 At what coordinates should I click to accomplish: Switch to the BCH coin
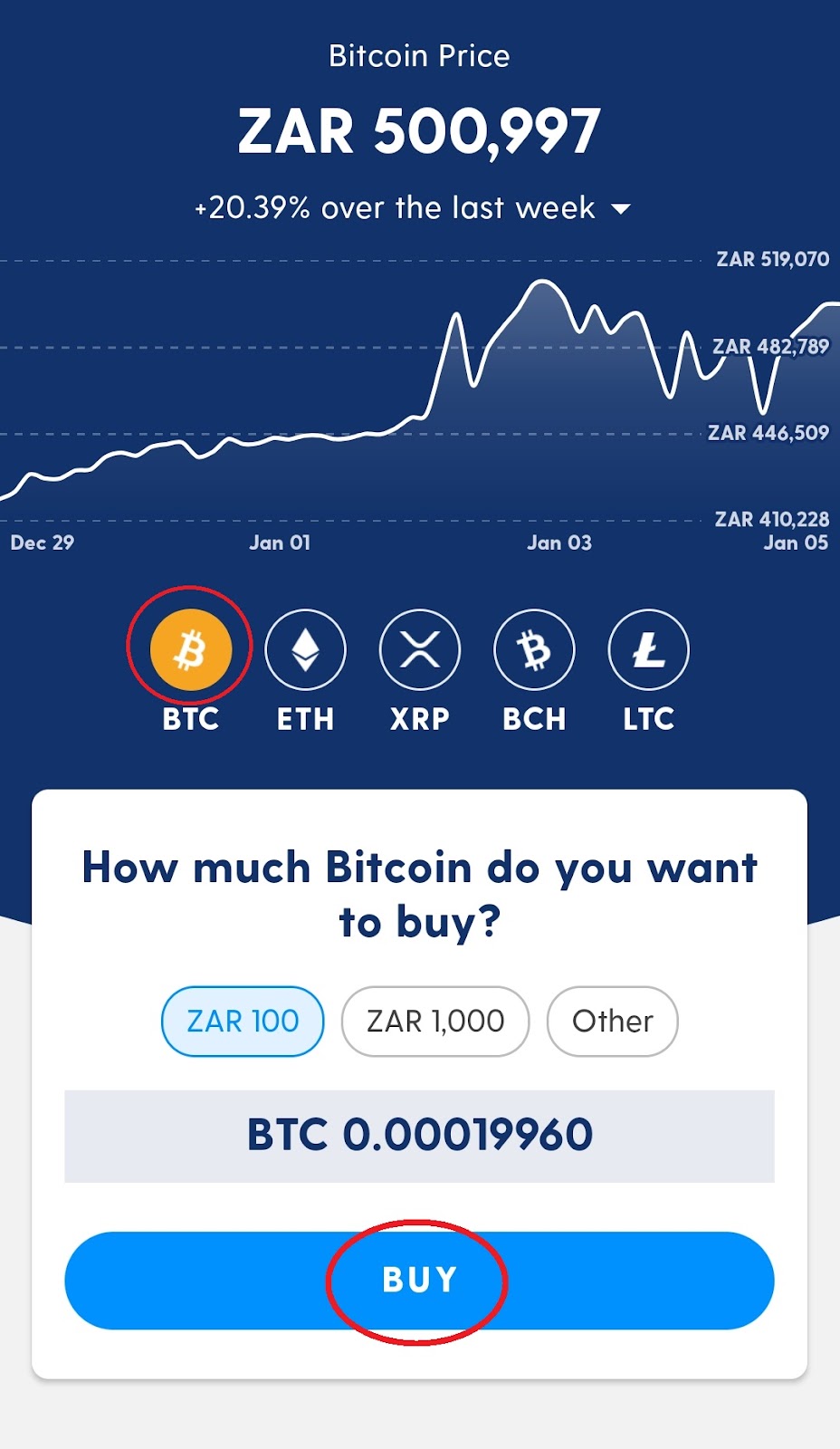(534, 650)
